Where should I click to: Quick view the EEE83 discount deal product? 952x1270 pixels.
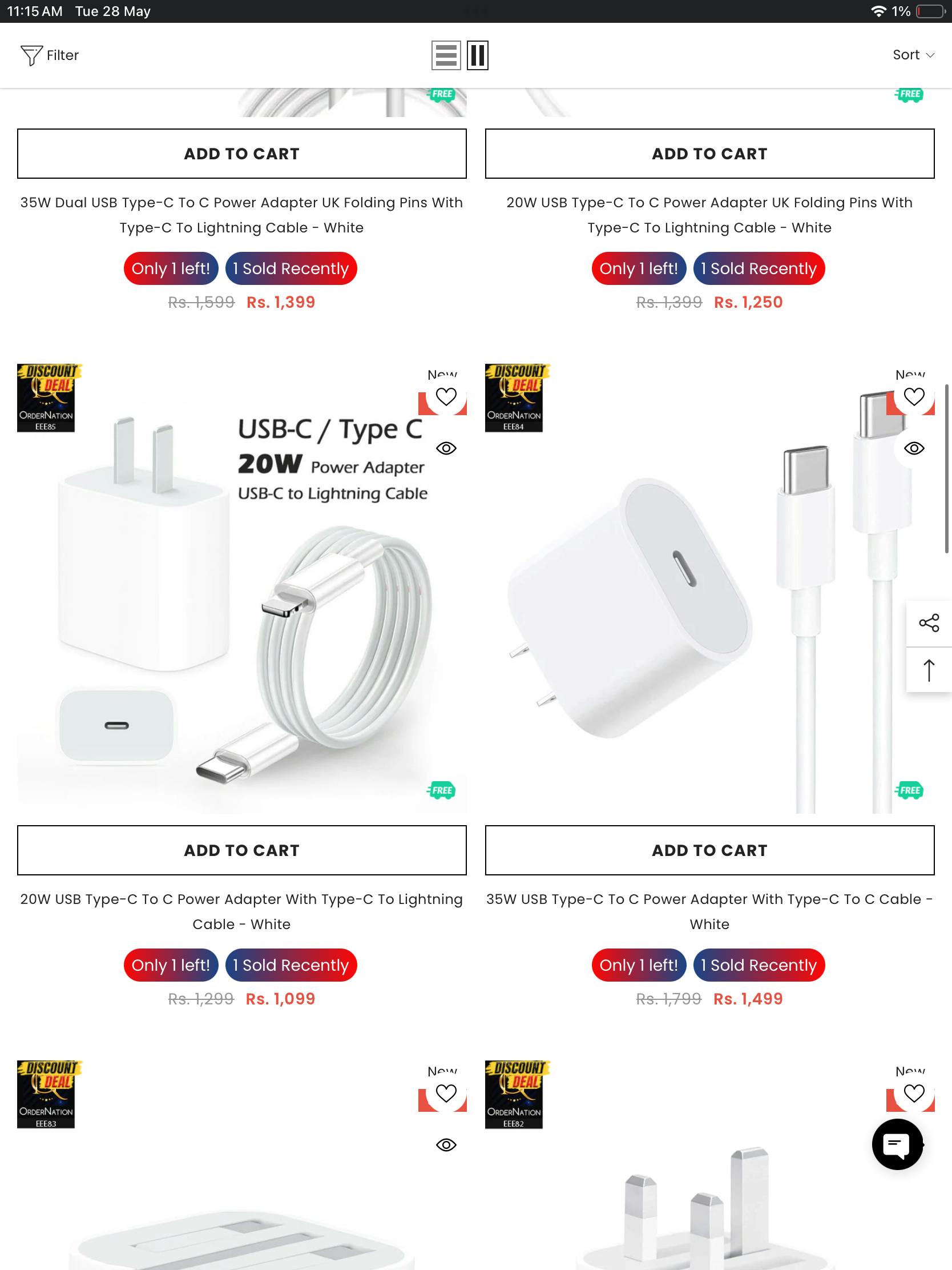(x=446, y=1145)
